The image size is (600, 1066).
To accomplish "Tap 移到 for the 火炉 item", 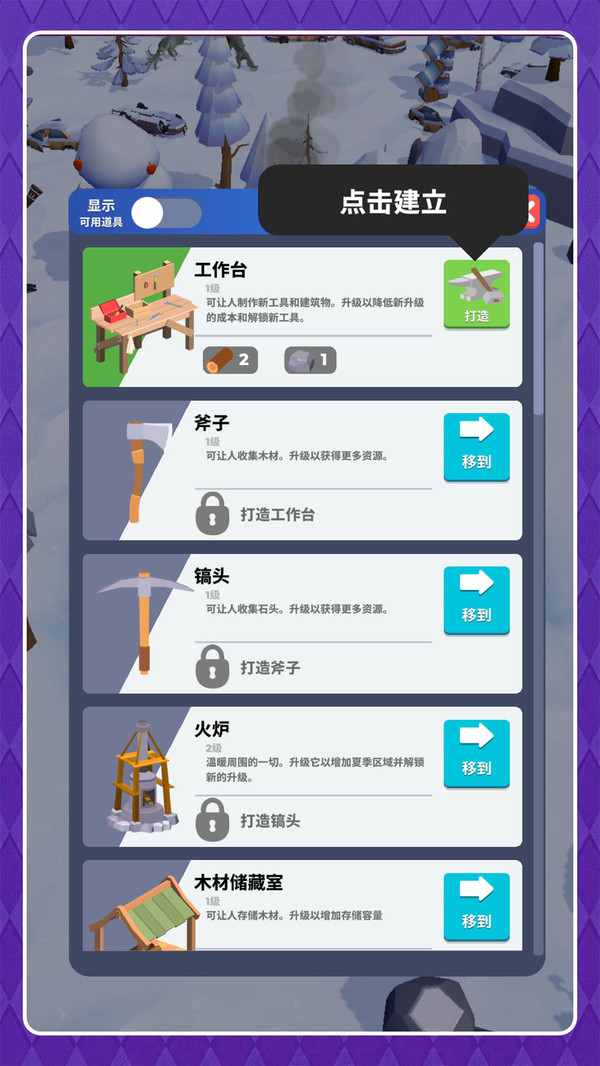I will click(x=476, y=753).
